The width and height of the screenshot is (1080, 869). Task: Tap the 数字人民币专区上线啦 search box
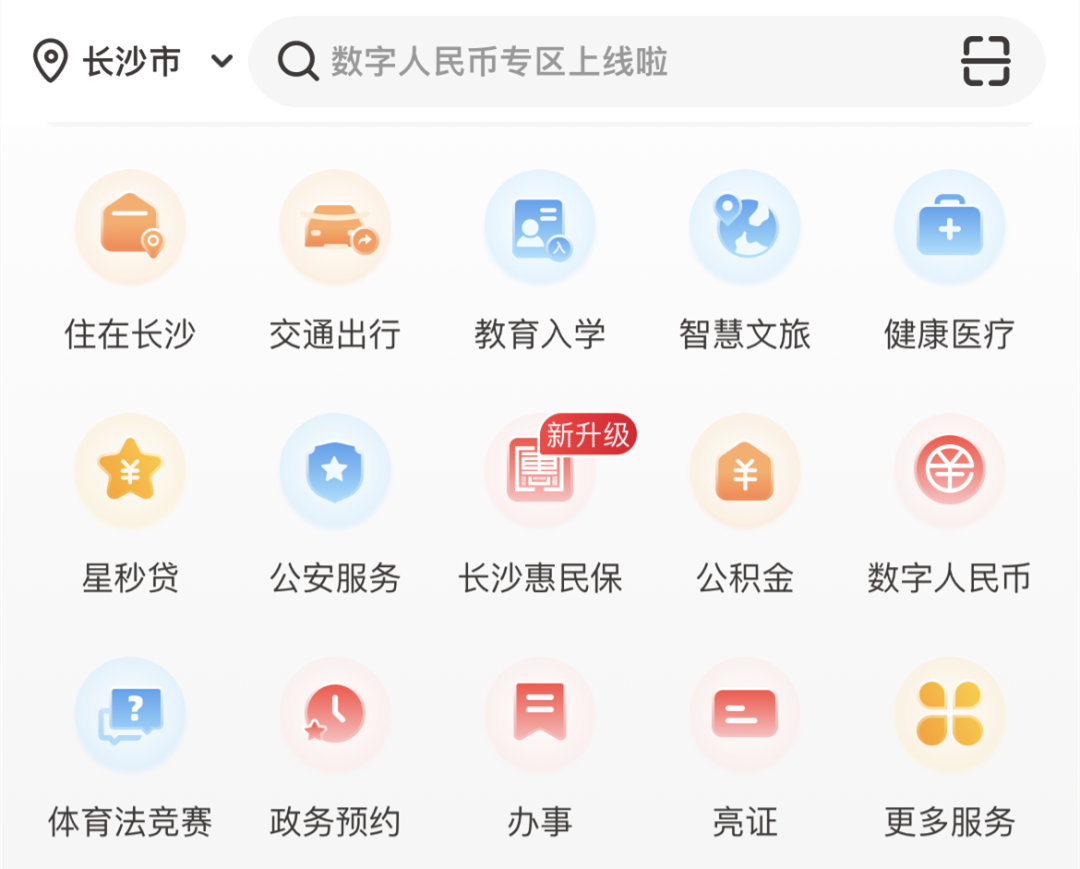600,62
